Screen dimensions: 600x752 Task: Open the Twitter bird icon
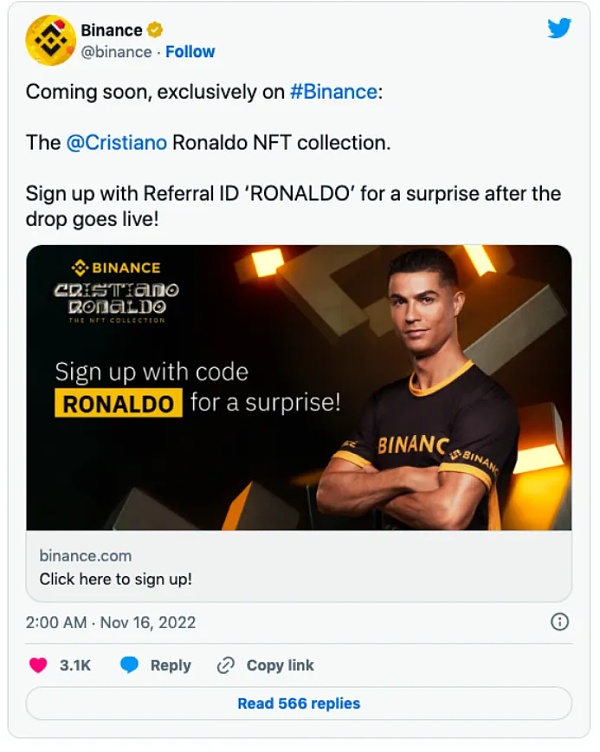(x=559, y=28)
